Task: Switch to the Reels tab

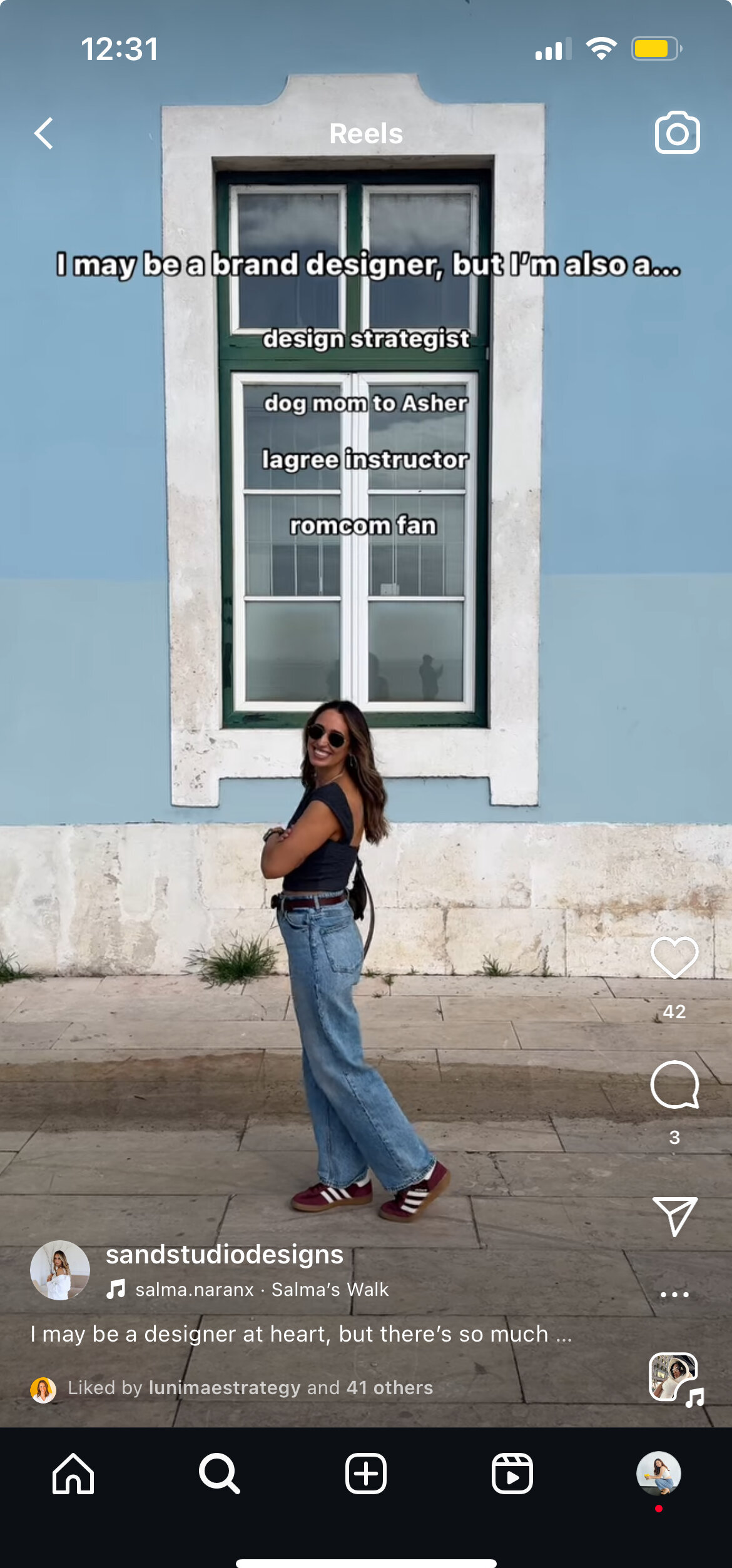Action: [512, 1474]
